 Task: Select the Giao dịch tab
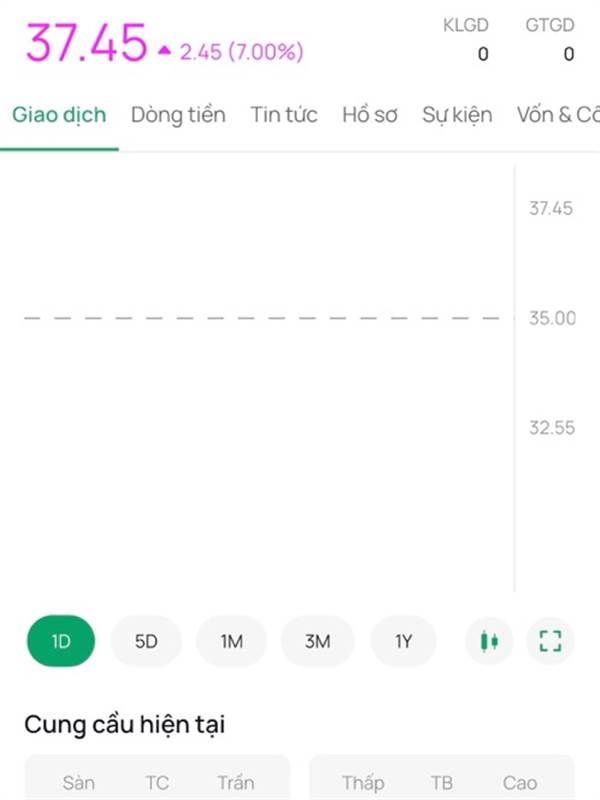(x=59, y=115)
